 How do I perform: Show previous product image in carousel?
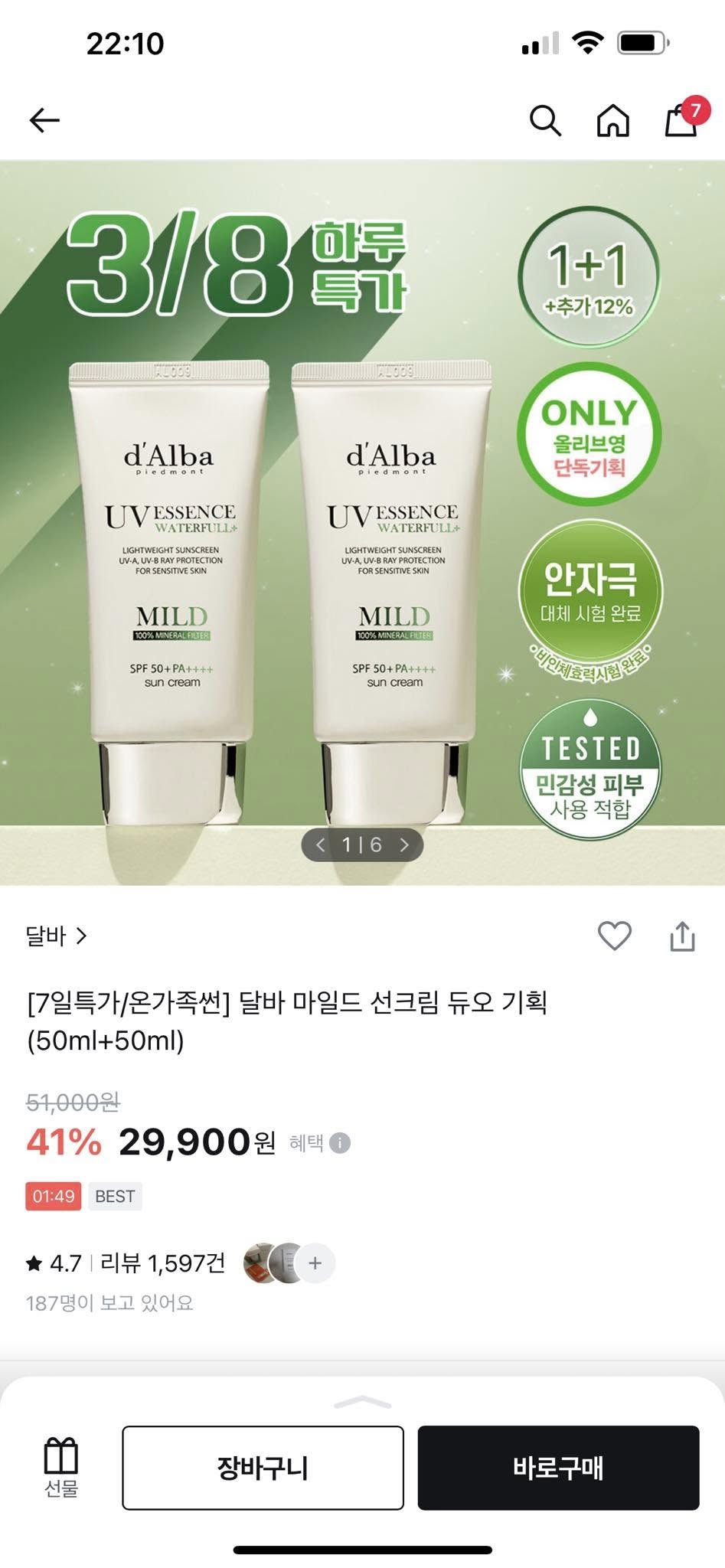pos(320,844)
